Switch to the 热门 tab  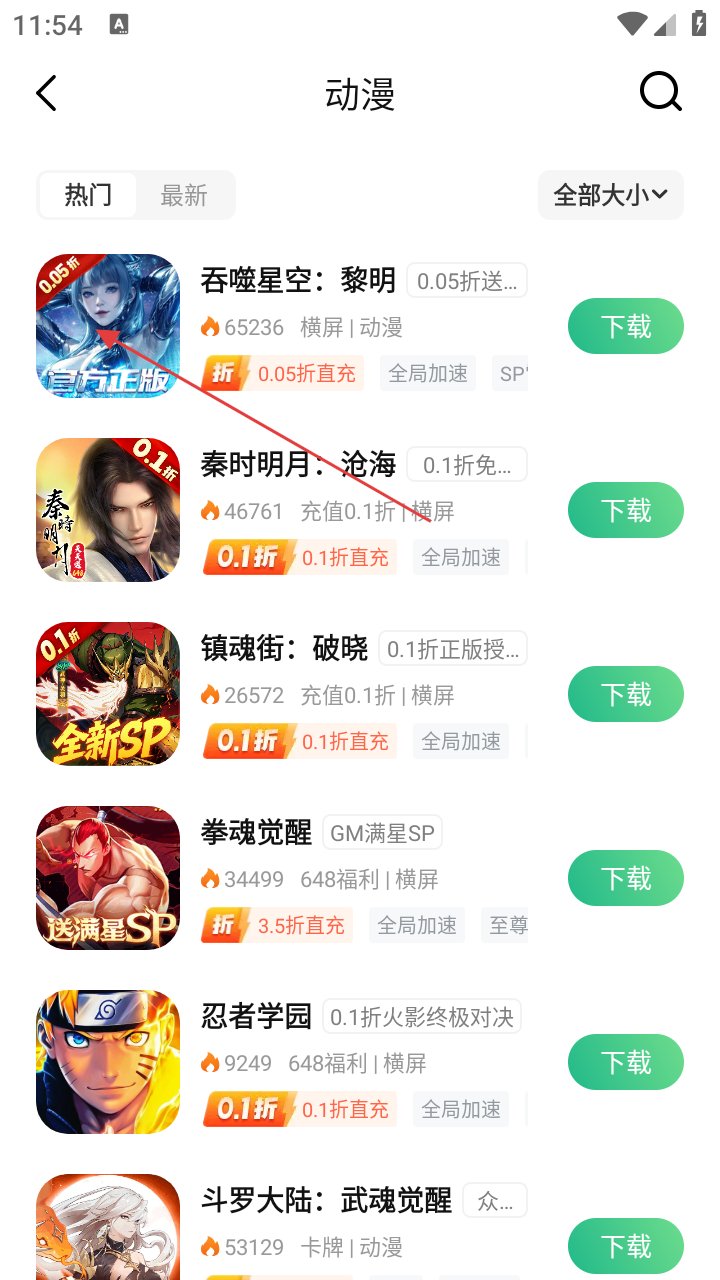(88, 195)
